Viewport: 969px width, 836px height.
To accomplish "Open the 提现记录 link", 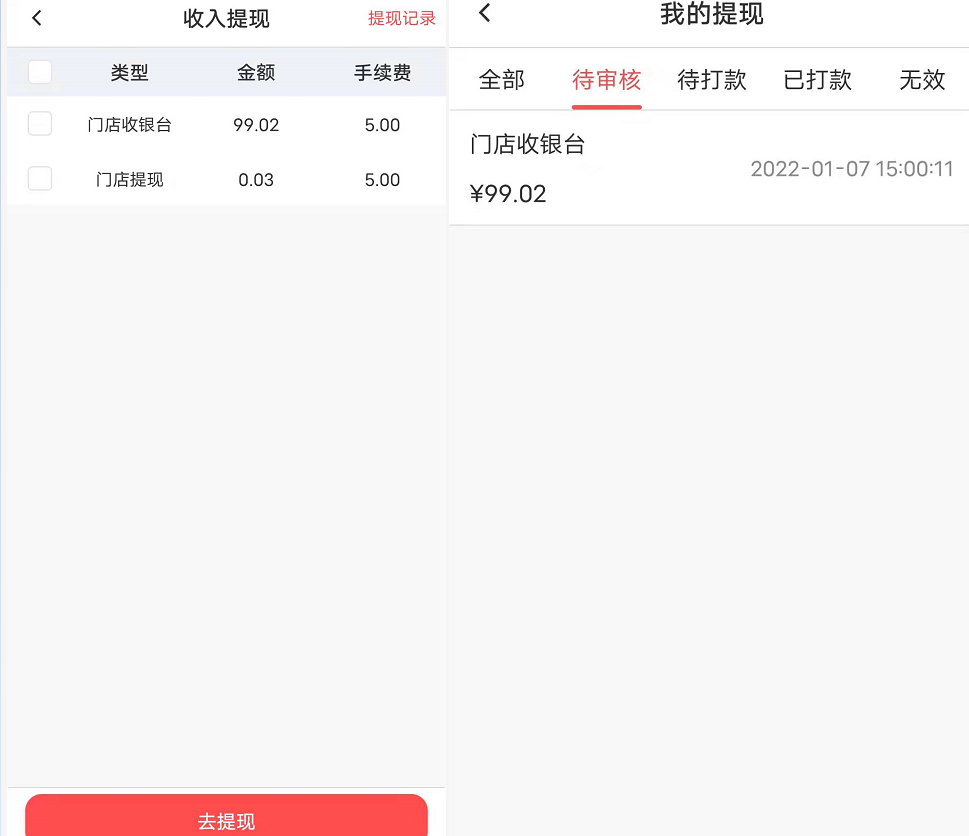I will pyautogui.click(x=402, y=18).
